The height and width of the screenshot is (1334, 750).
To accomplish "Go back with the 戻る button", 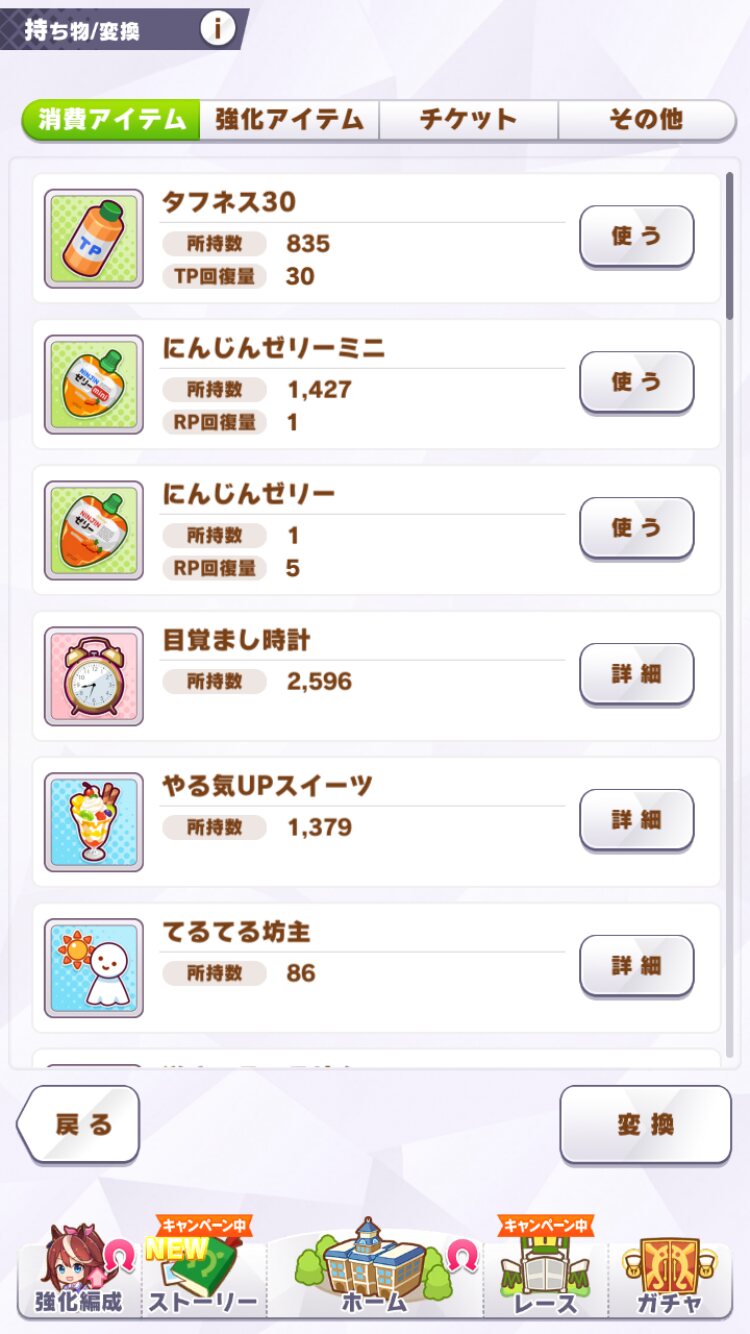I will pos(80,1124).
